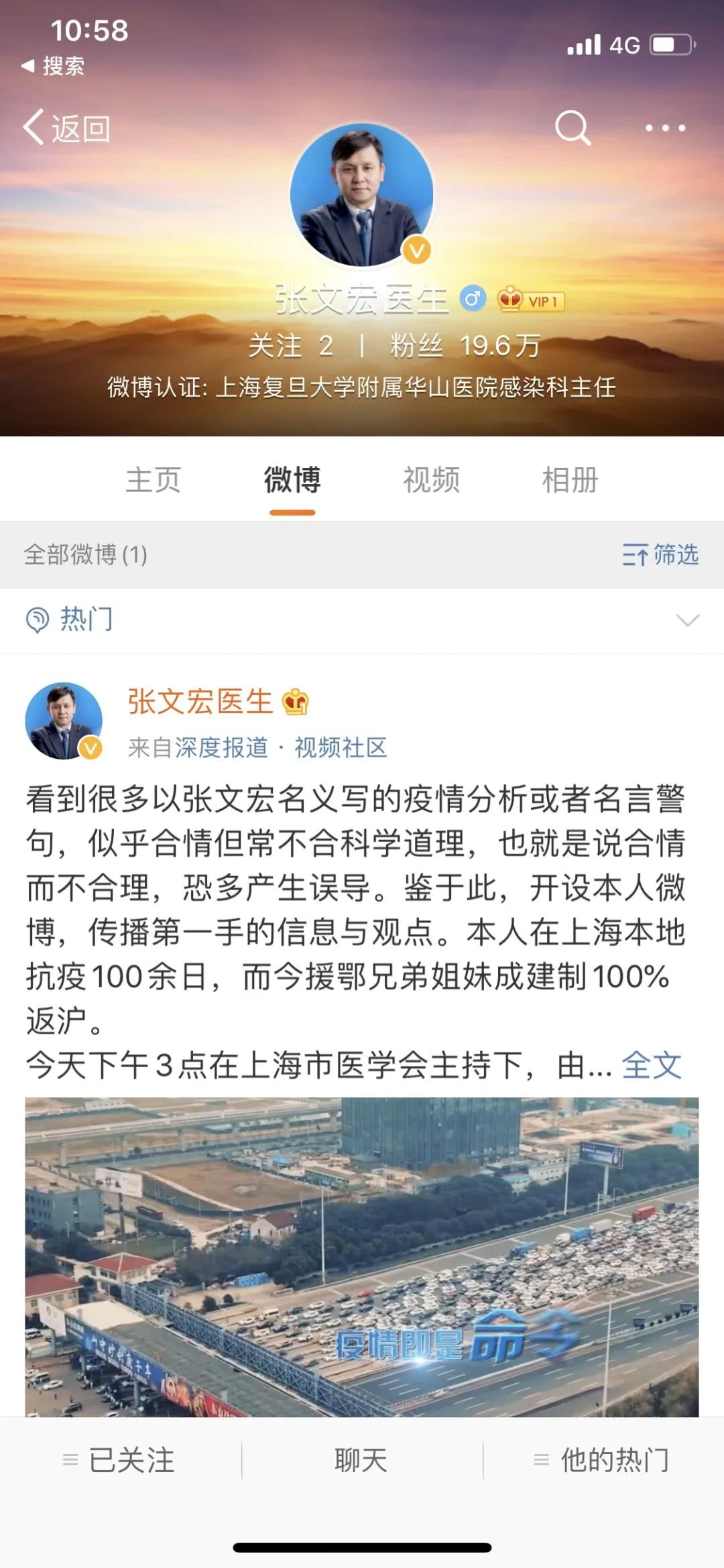Switch to the 视频 tab
Image resolution: width=724 pixels, height=1568 pixels.
click(x=431, y=480)
